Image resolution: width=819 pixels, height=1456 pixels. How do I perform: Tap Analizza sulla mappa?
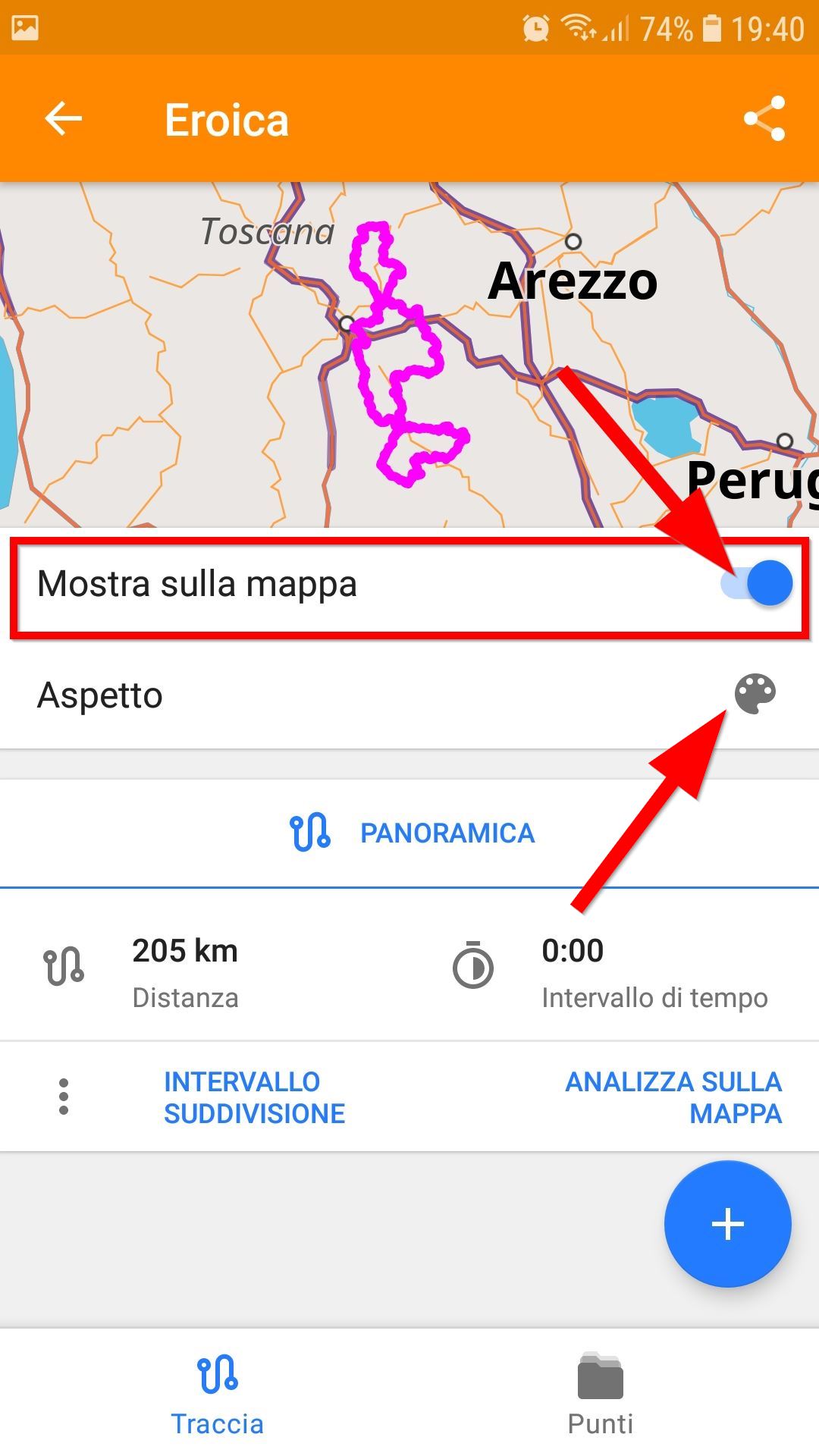pyautogui.click(x=673, y=1097)
